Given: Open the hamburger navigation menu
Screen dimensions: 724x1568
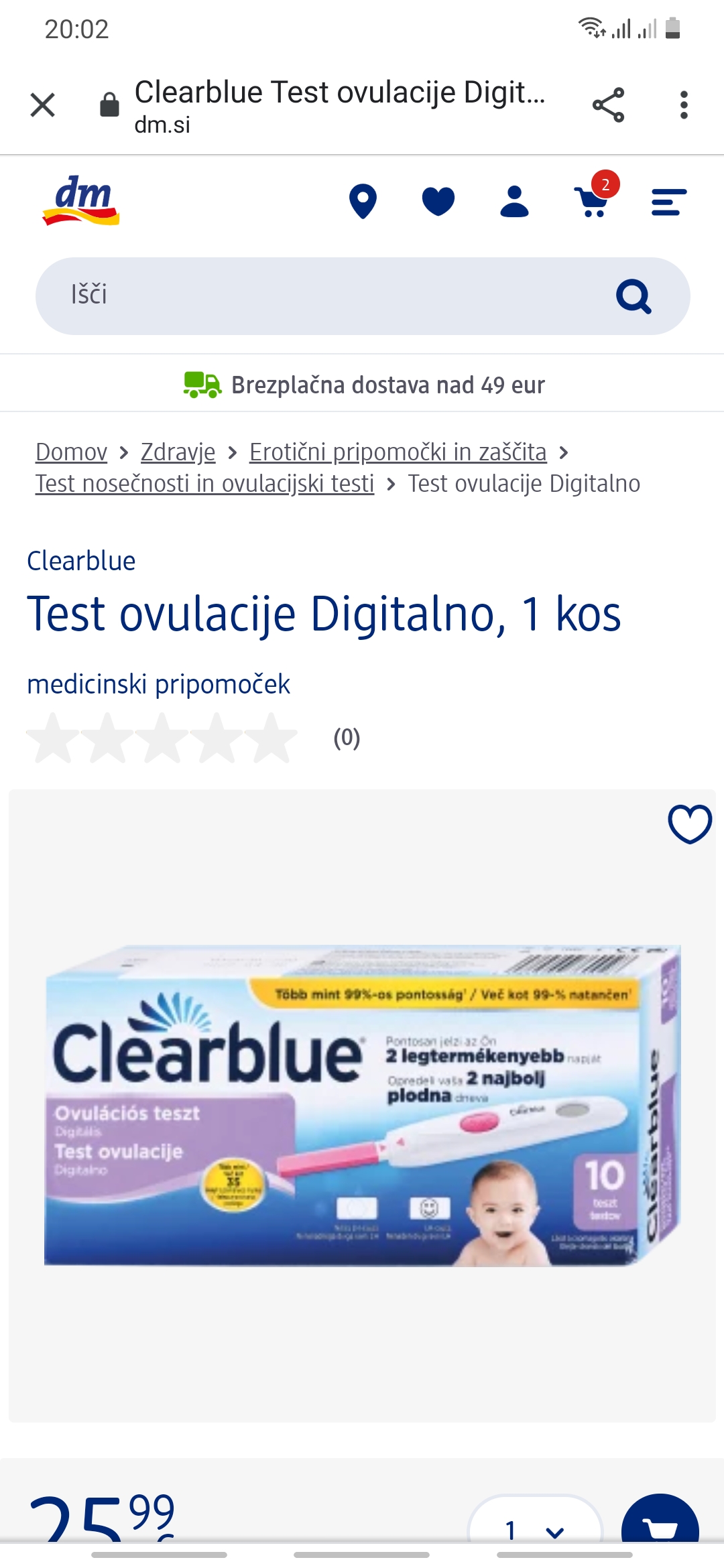Looking at the screenshot, I should 668,202.
